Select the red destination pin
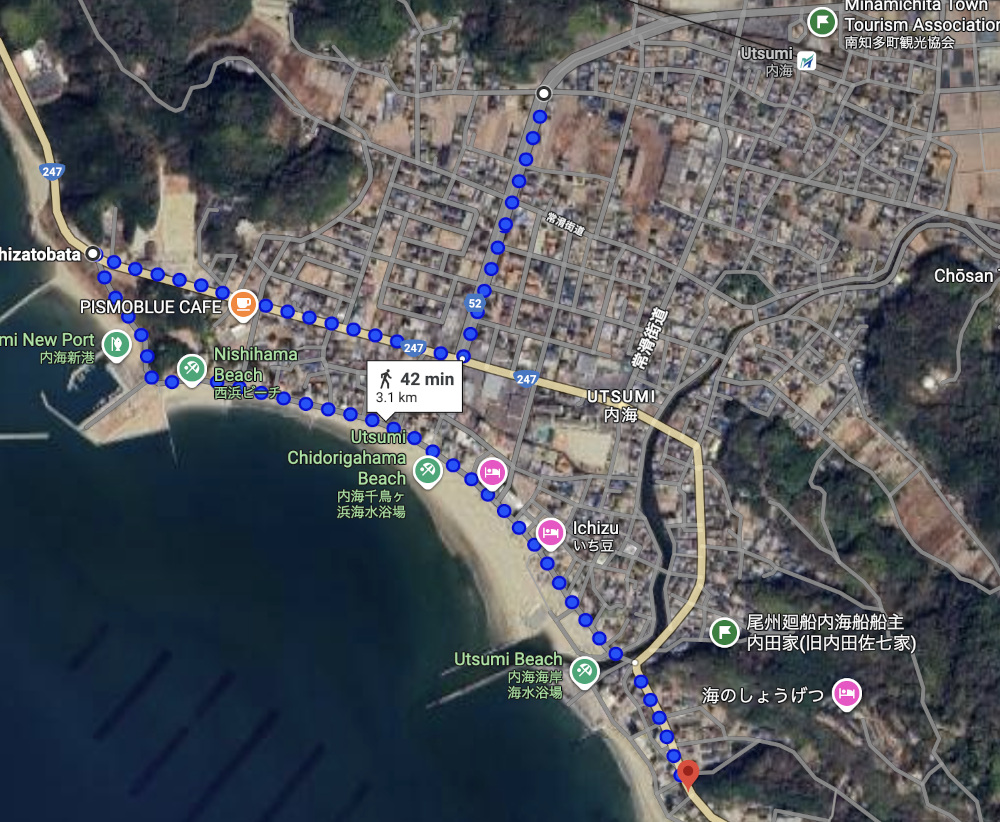This screenshot has width=1000, height=822. [688, 771]
